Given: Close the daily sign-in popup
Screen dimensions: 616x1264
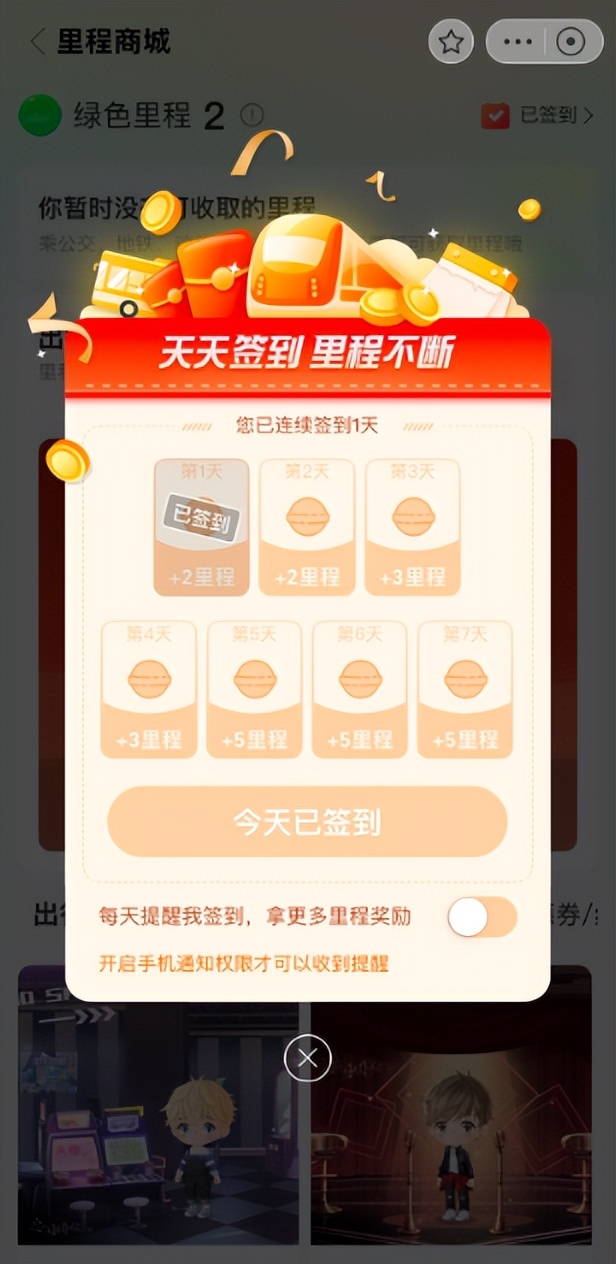Looking at the screenshot, I should click(x=307, y=1058).
